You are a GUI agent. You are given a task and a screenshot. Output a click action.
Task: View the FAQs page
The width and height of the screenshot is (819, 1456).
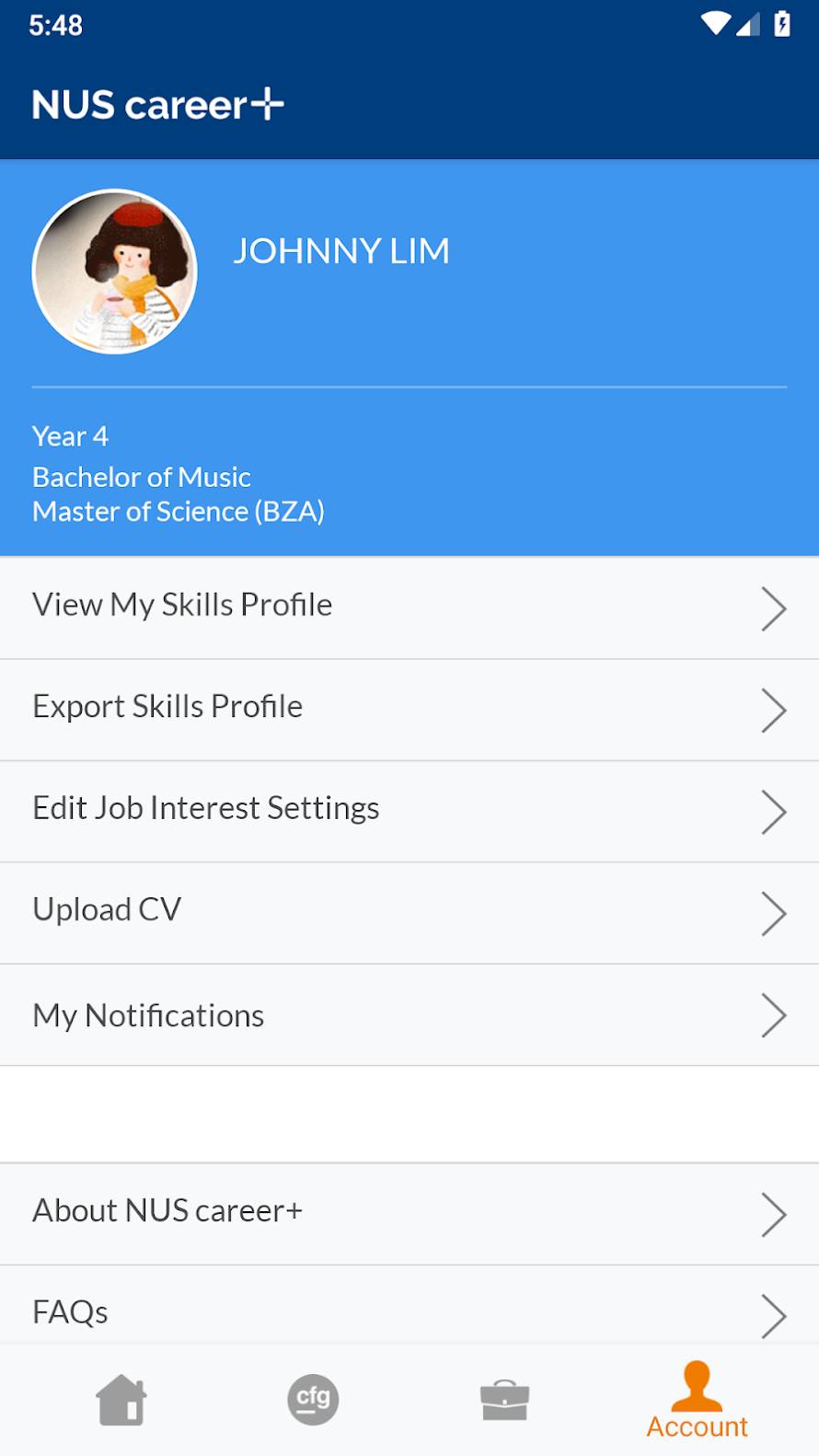69,1312
